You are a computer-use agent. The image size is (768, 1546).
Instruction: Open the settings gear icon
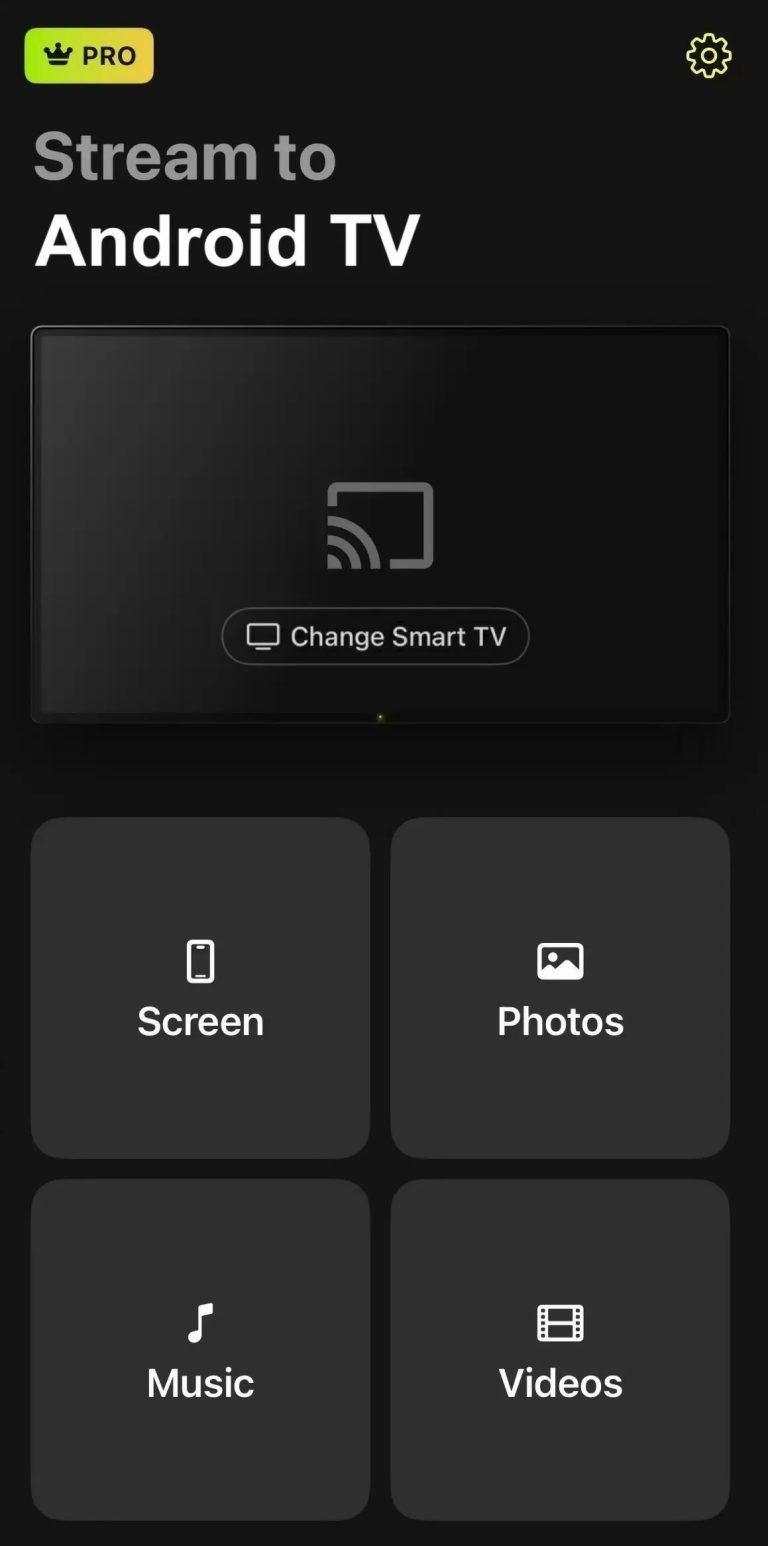pos(708,56)
